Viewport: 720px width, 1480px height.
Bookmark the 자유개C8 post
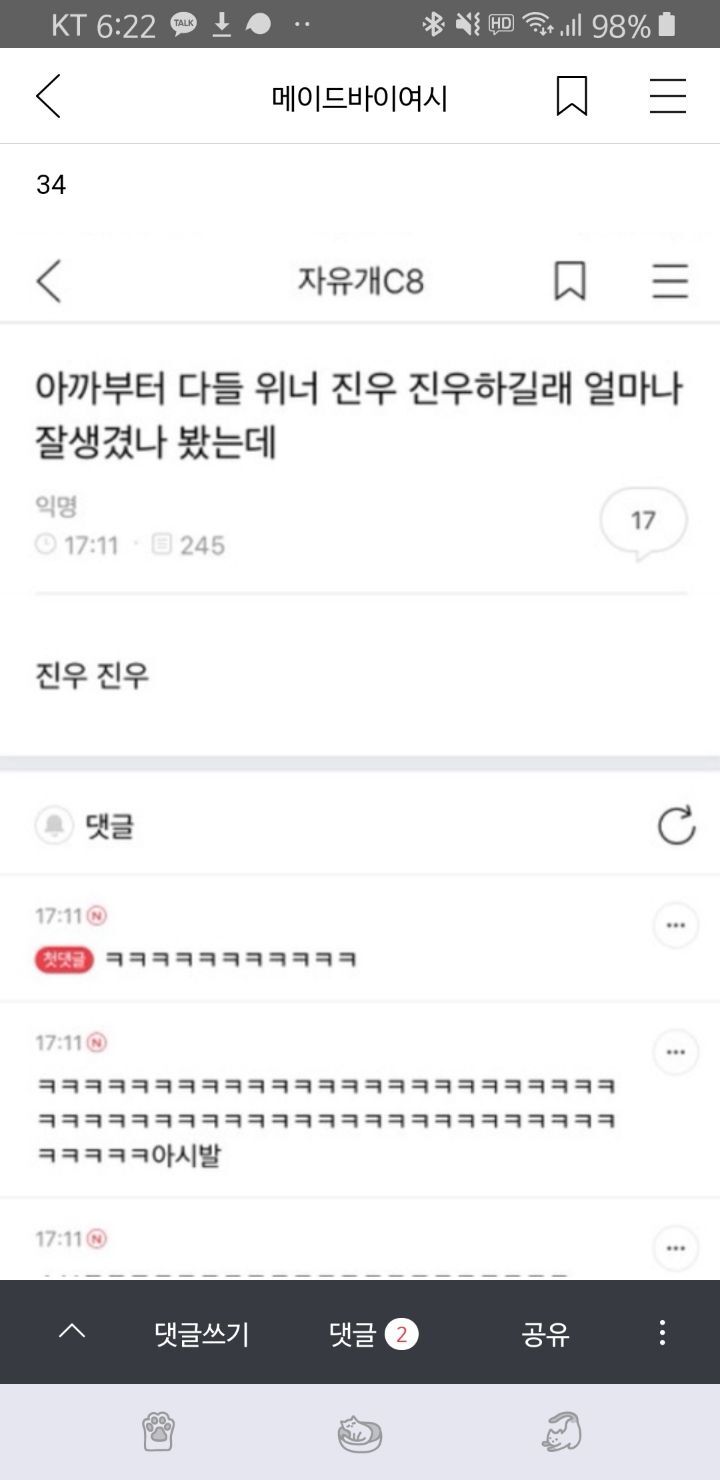click(569, 281)
